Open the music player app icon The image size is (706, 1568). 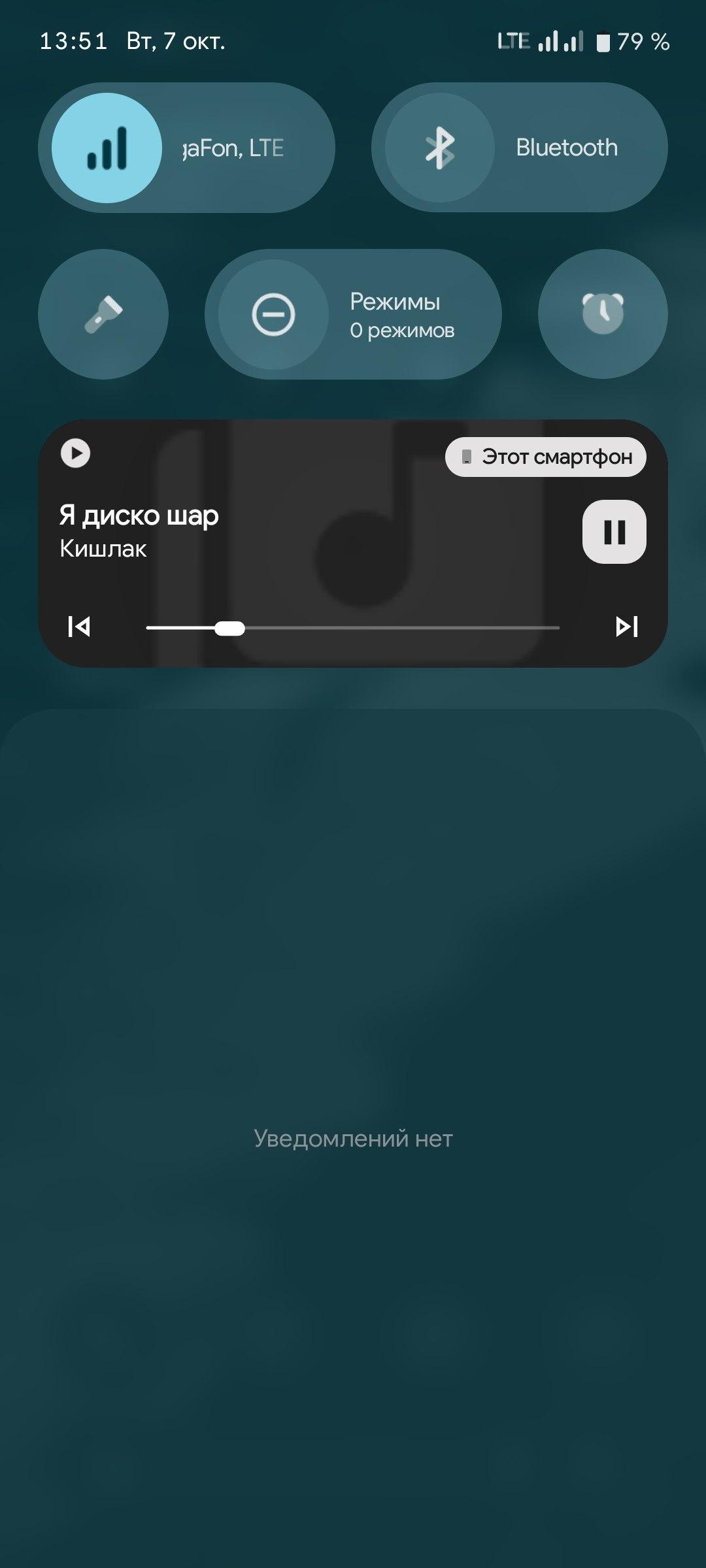coord(76,453)
